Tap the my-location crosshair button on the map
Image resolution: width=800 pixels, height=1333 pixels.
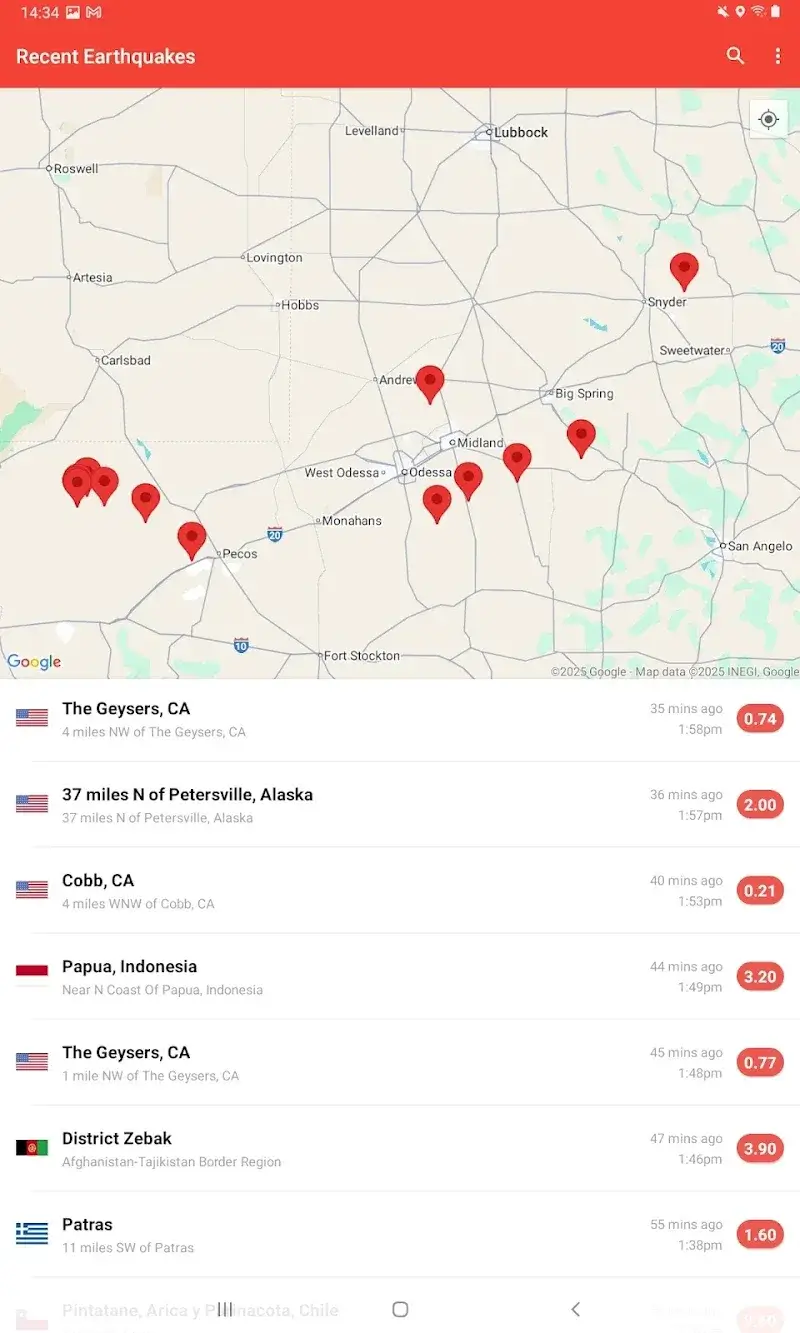click(x=767, y=119)
